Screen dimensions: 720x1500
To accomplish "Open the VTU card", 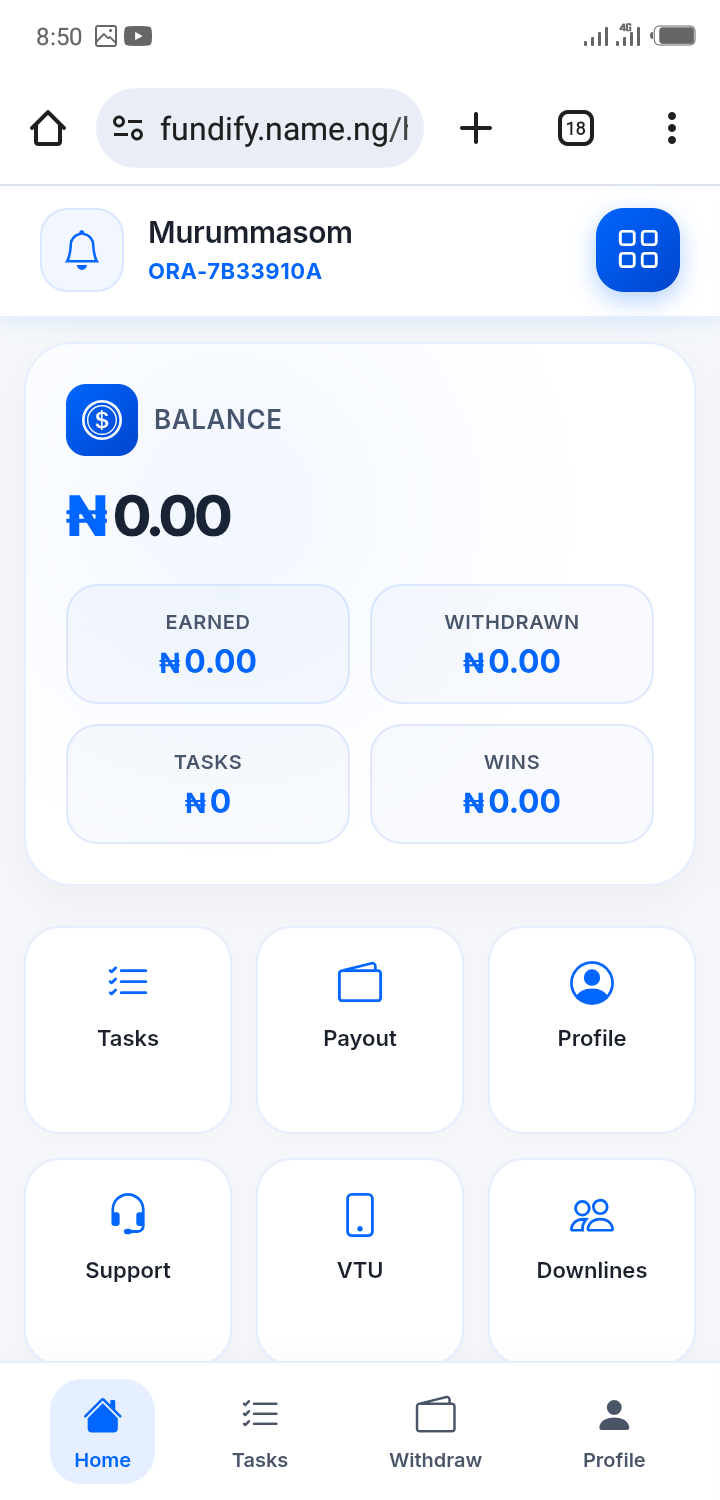I will (360, 1260).
